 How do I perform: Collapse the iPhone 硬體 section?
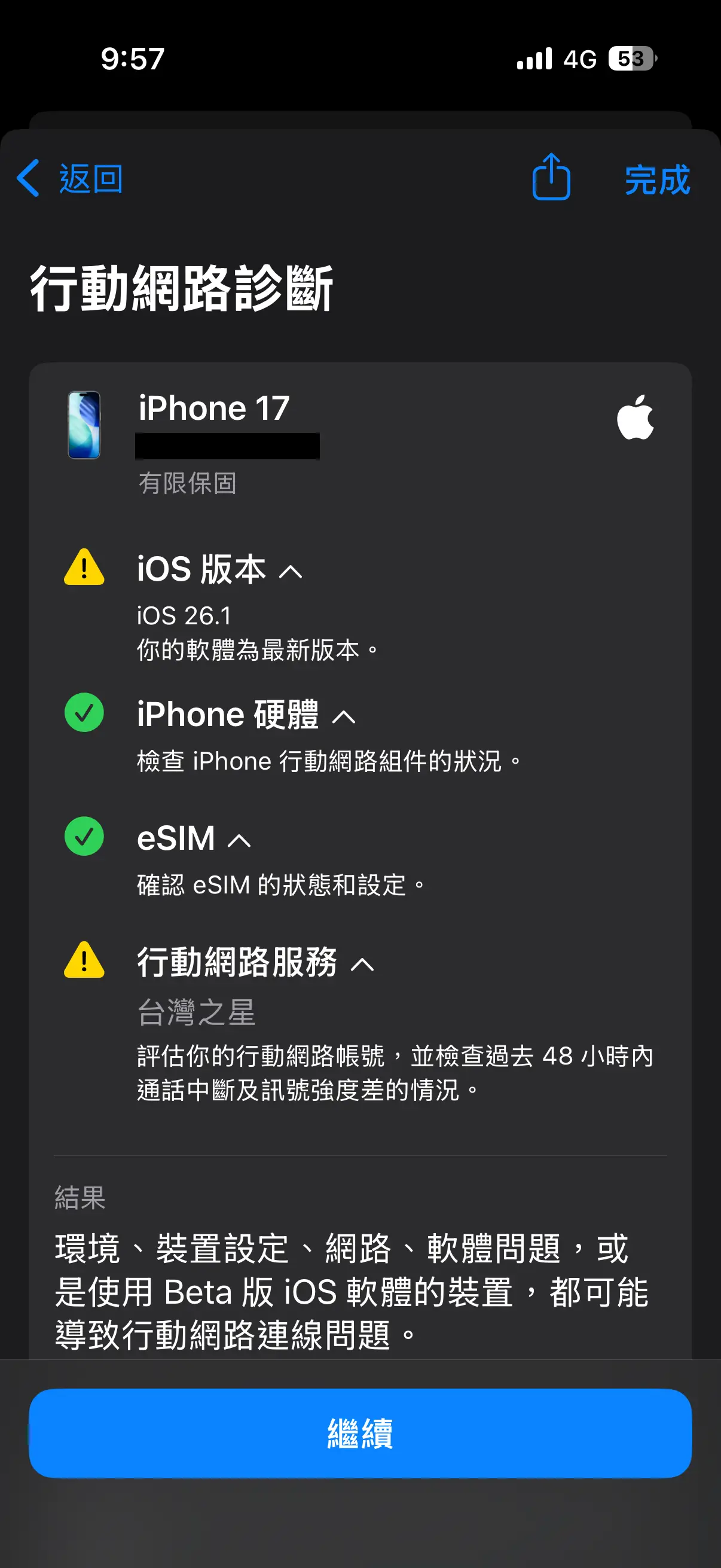(x=344, y=716)
